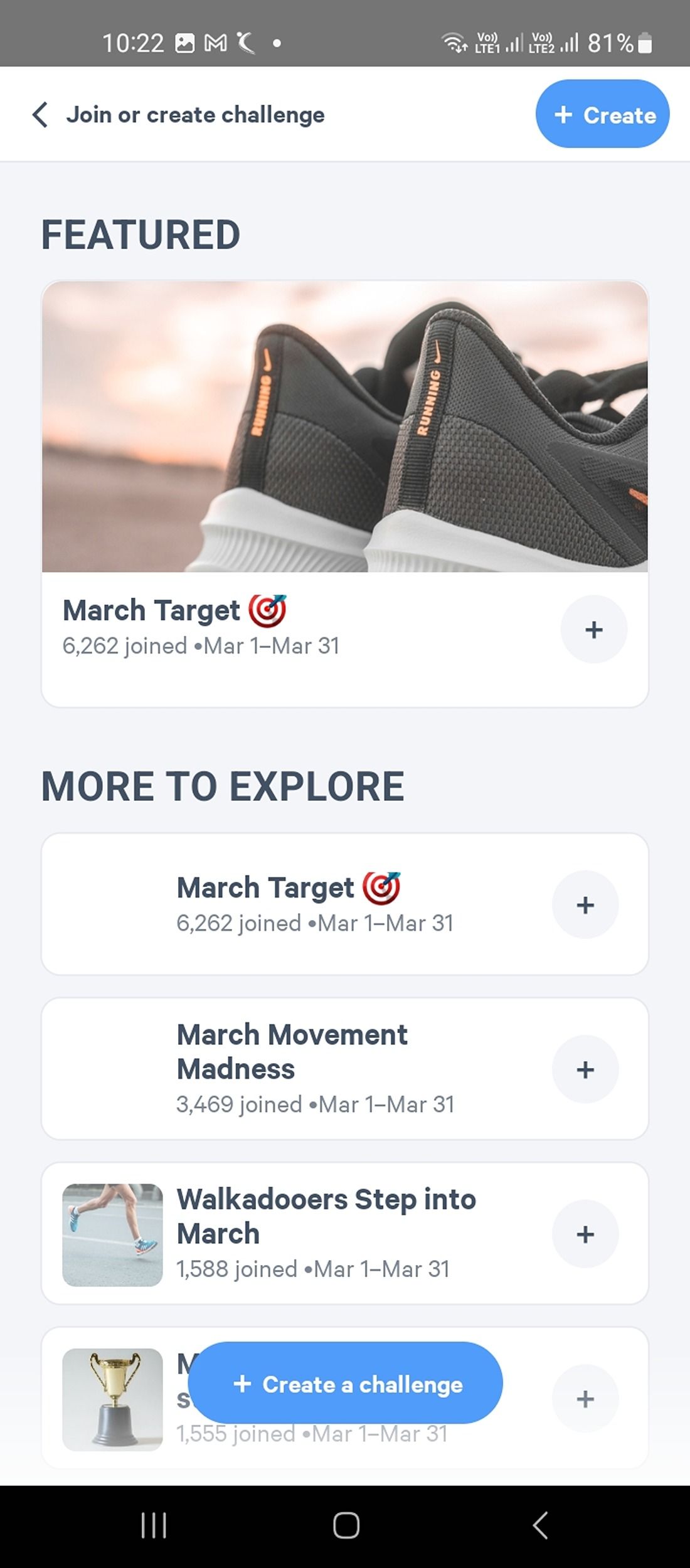Viewport: 690px width, 1568px height.
Task: Join the trophy challenge with 1,555 joined
Action: (585, 1399)
